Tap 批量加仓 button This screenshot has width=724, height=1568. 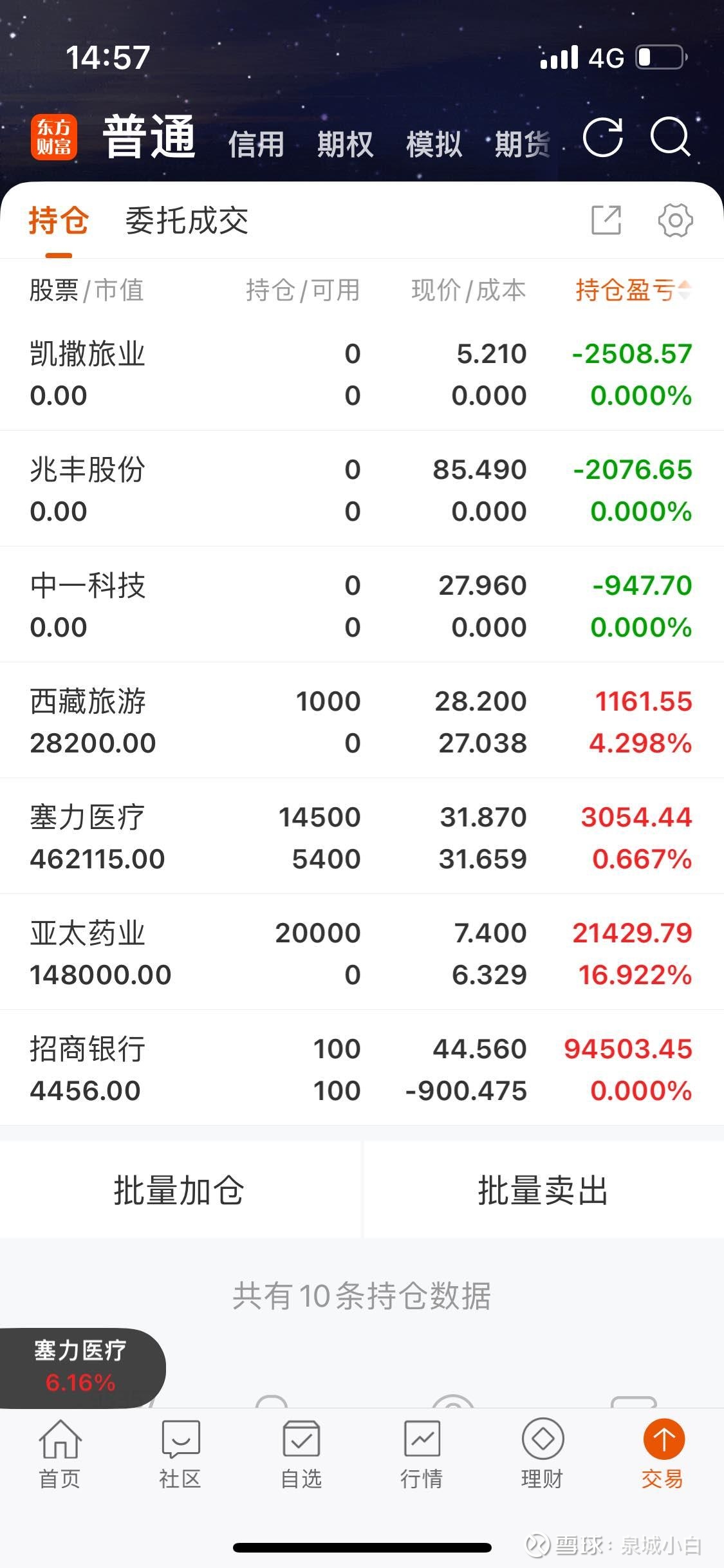coord(180,1190)
